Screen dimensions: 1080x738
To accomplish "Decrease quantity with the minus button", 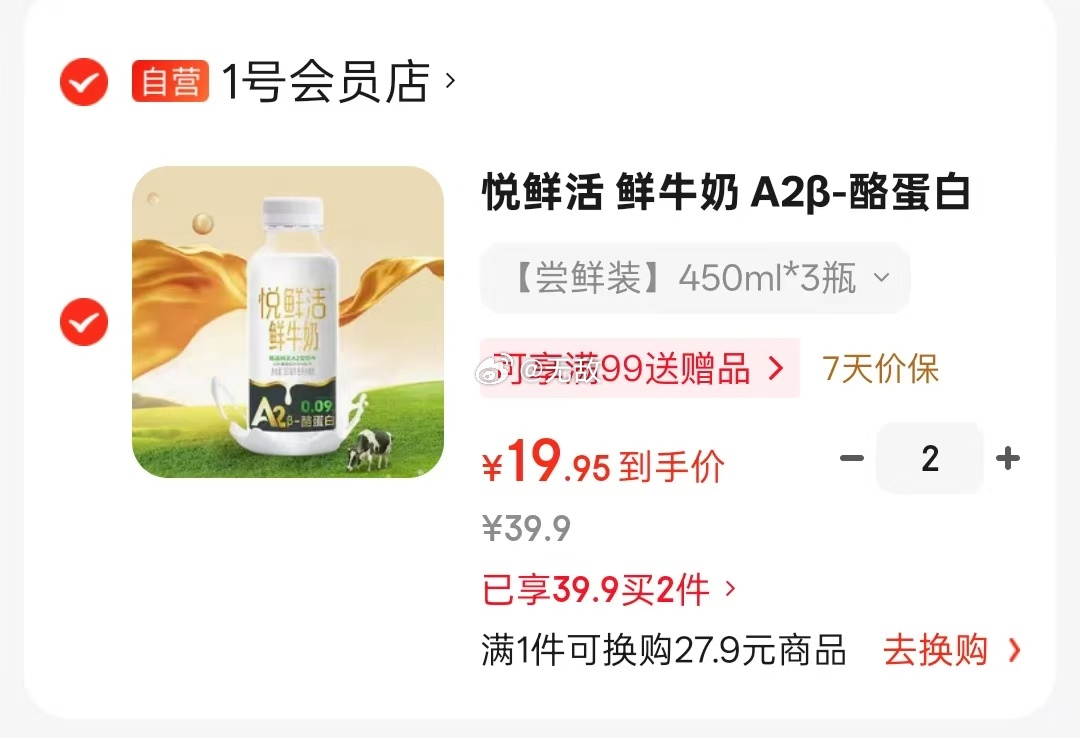I will tap(851, 458).
